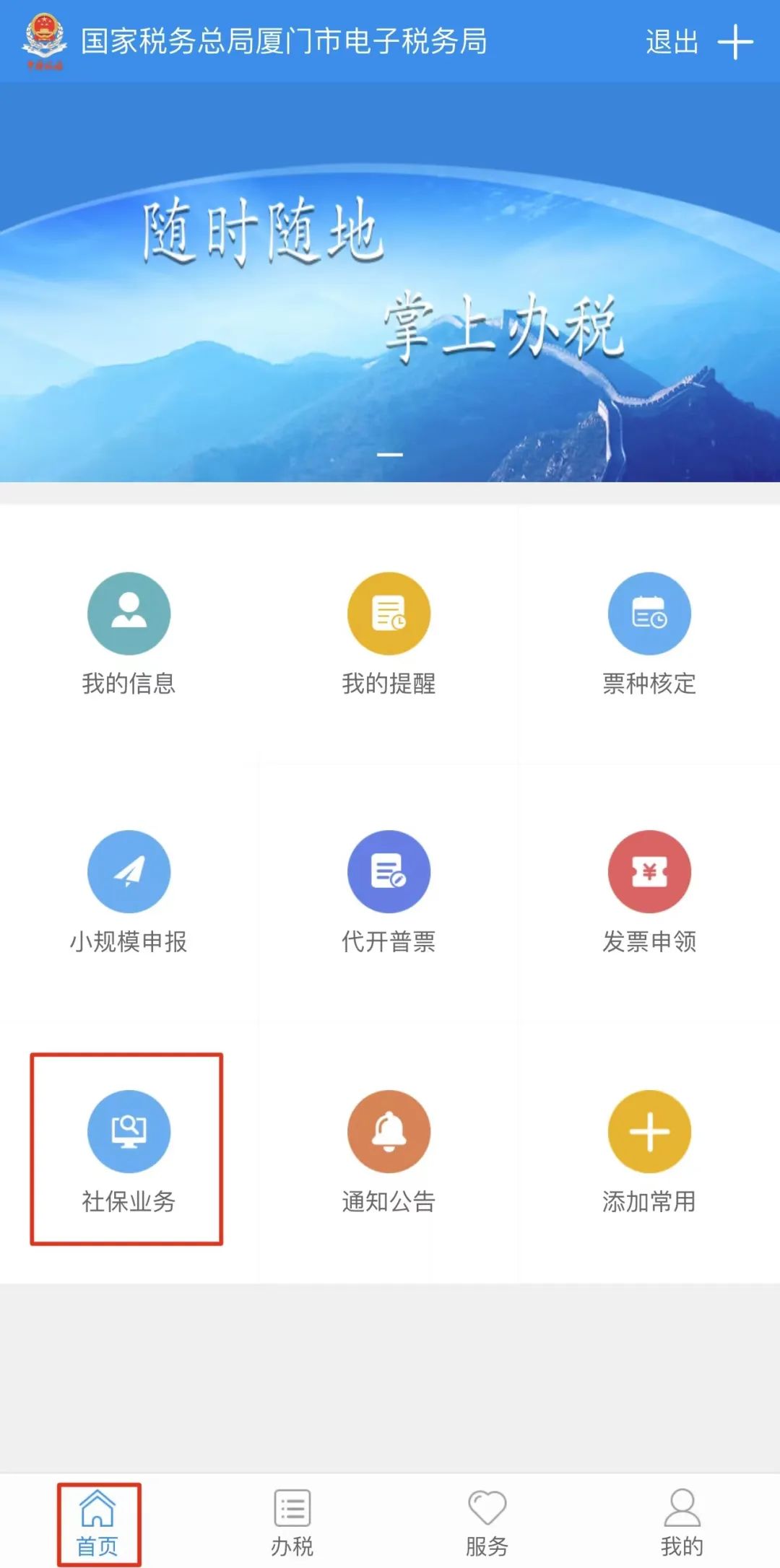Switch to the 办税 tab

pyautogui.click(x=292, y=1523)
